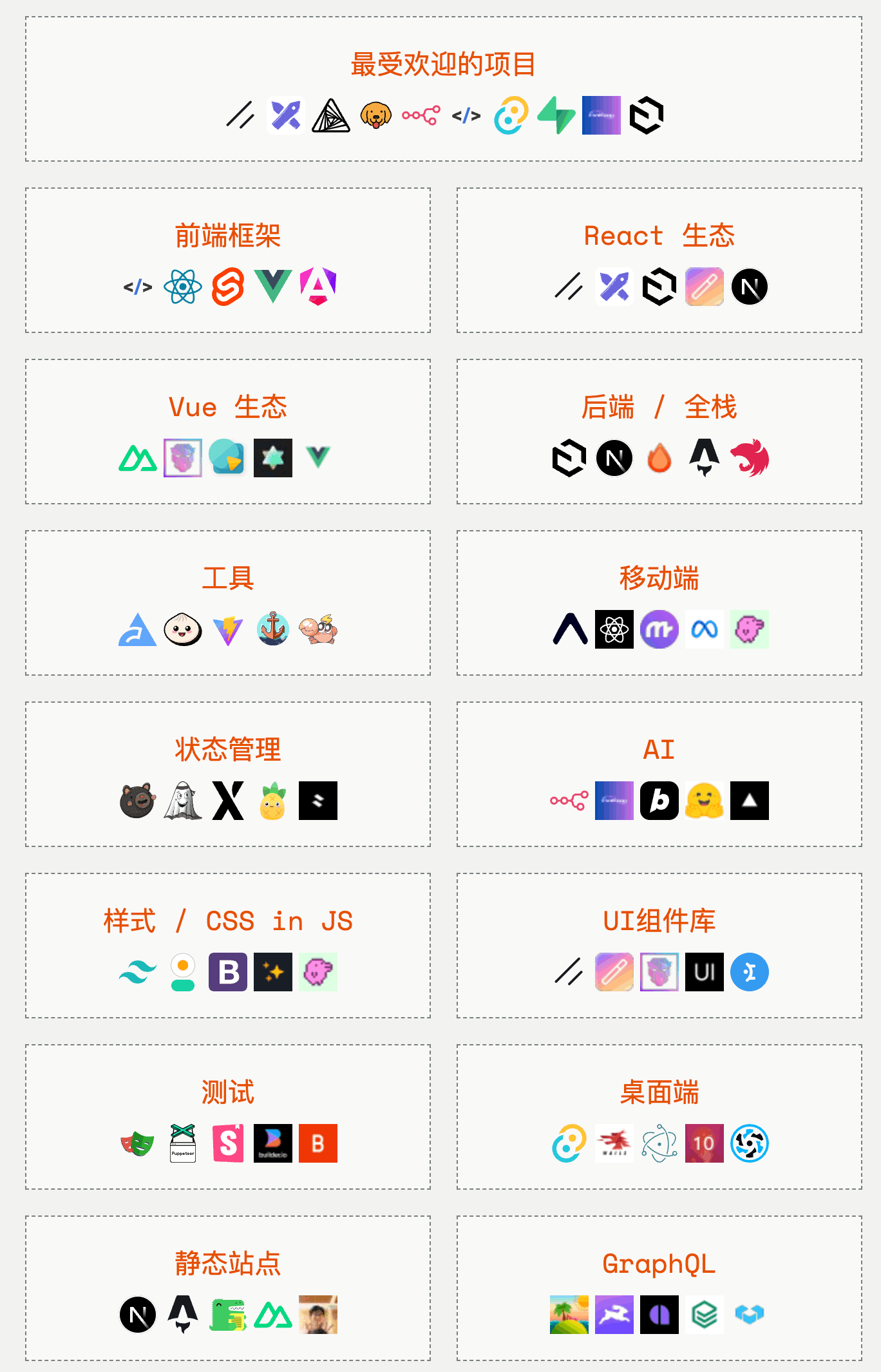Open the React 生态 category

pyautogui.click(x=659, y=236)
